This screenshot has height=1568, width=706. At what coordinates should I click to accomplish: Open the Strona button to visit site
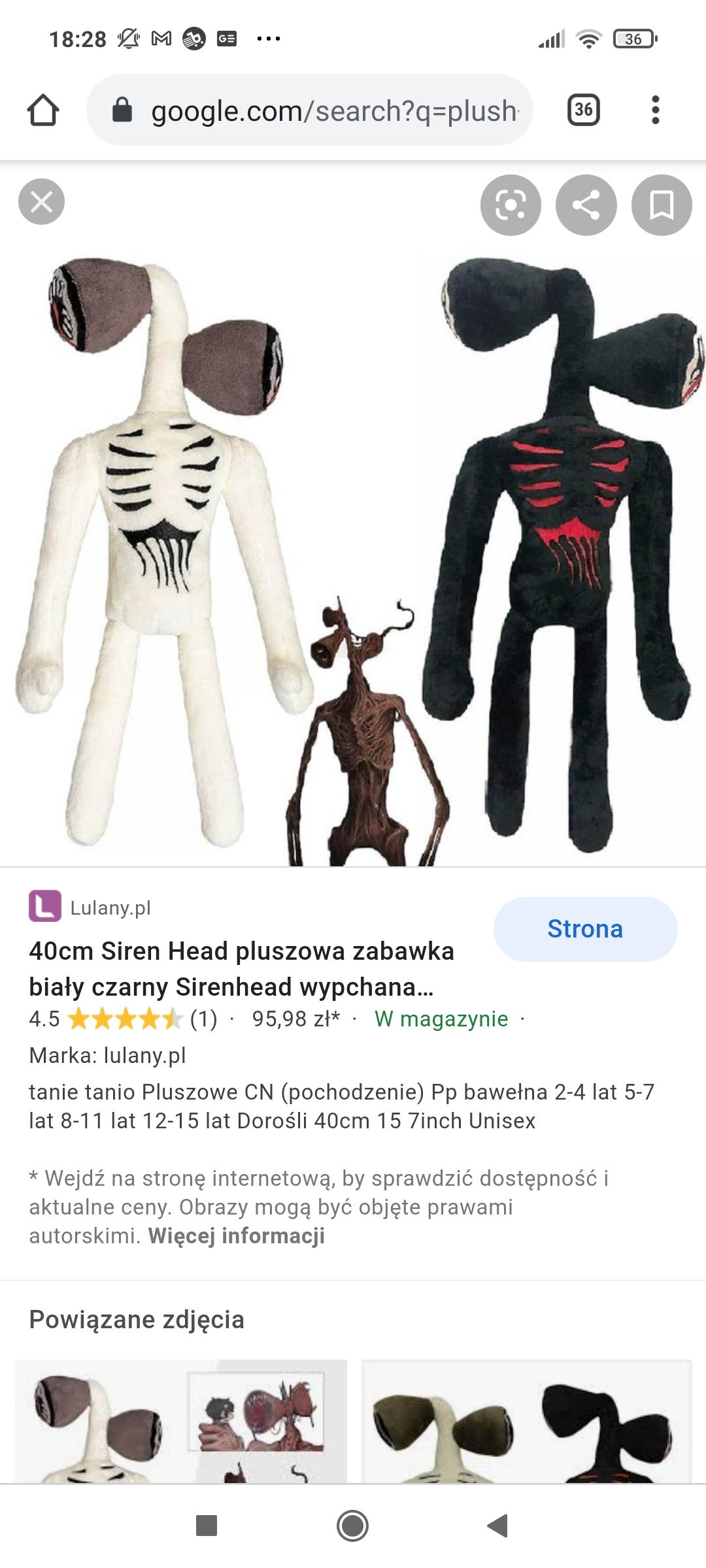pyautogui.click(x=585, y=929)
